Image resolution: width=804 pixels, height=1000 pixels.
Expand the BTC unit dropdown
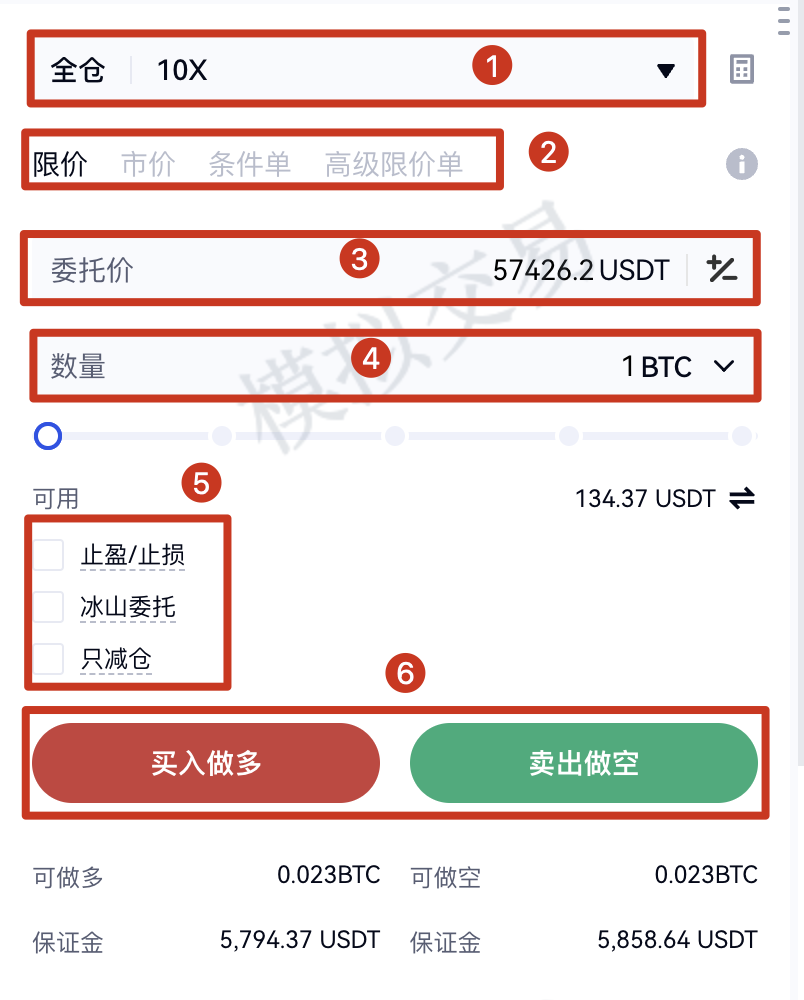[725, 367]
